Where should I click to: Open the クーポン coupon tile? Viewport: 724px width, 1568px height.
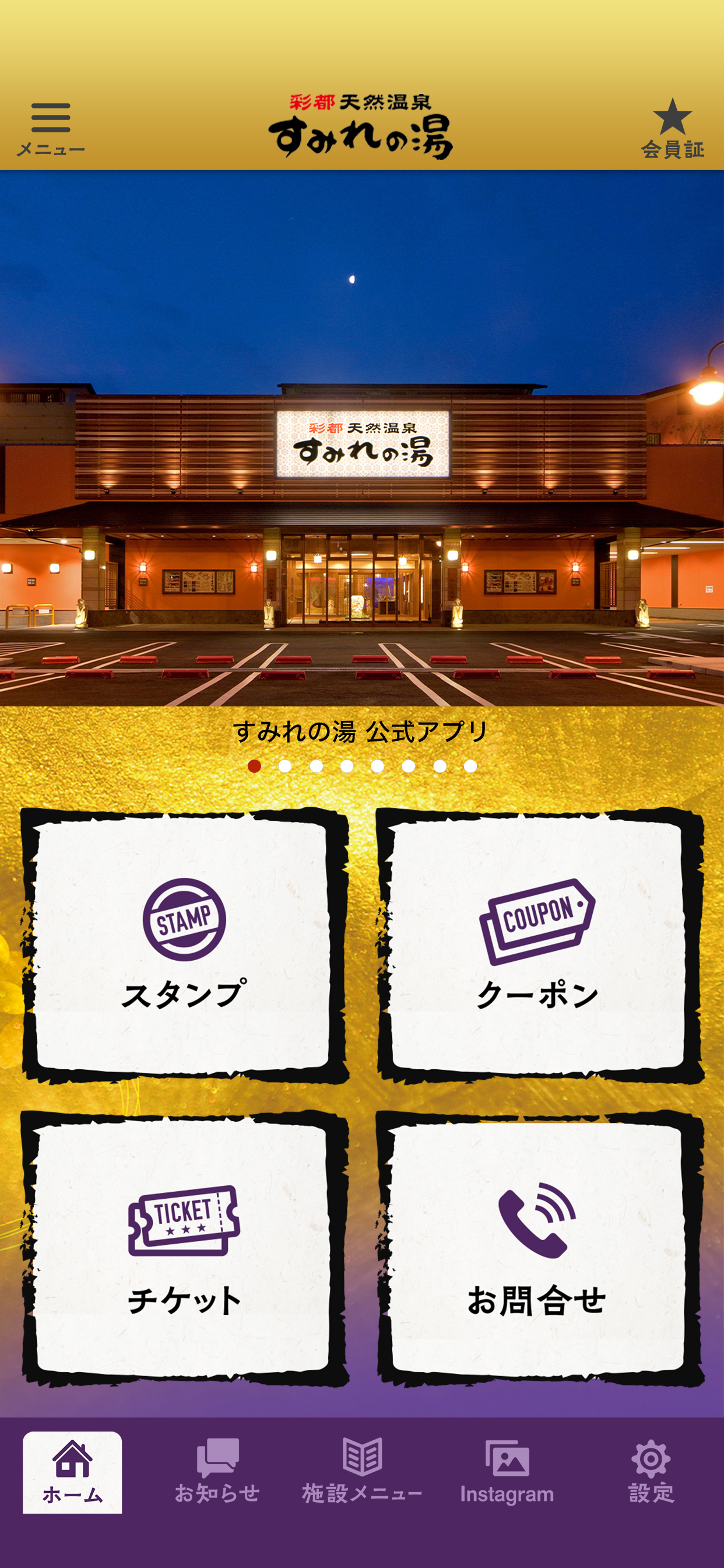(x=539, y=946)
